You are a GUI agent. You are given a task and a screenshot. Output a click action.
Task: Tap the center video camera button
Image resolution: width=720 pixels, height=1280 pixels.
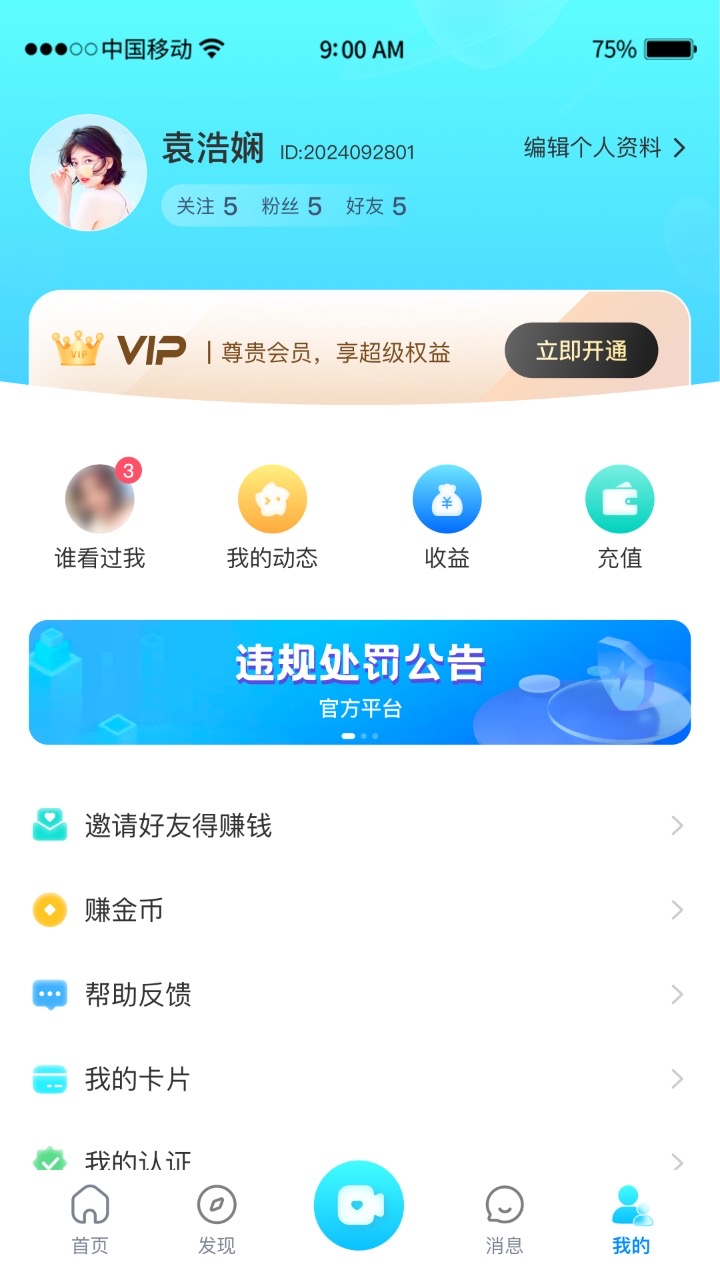(359, 1206)
